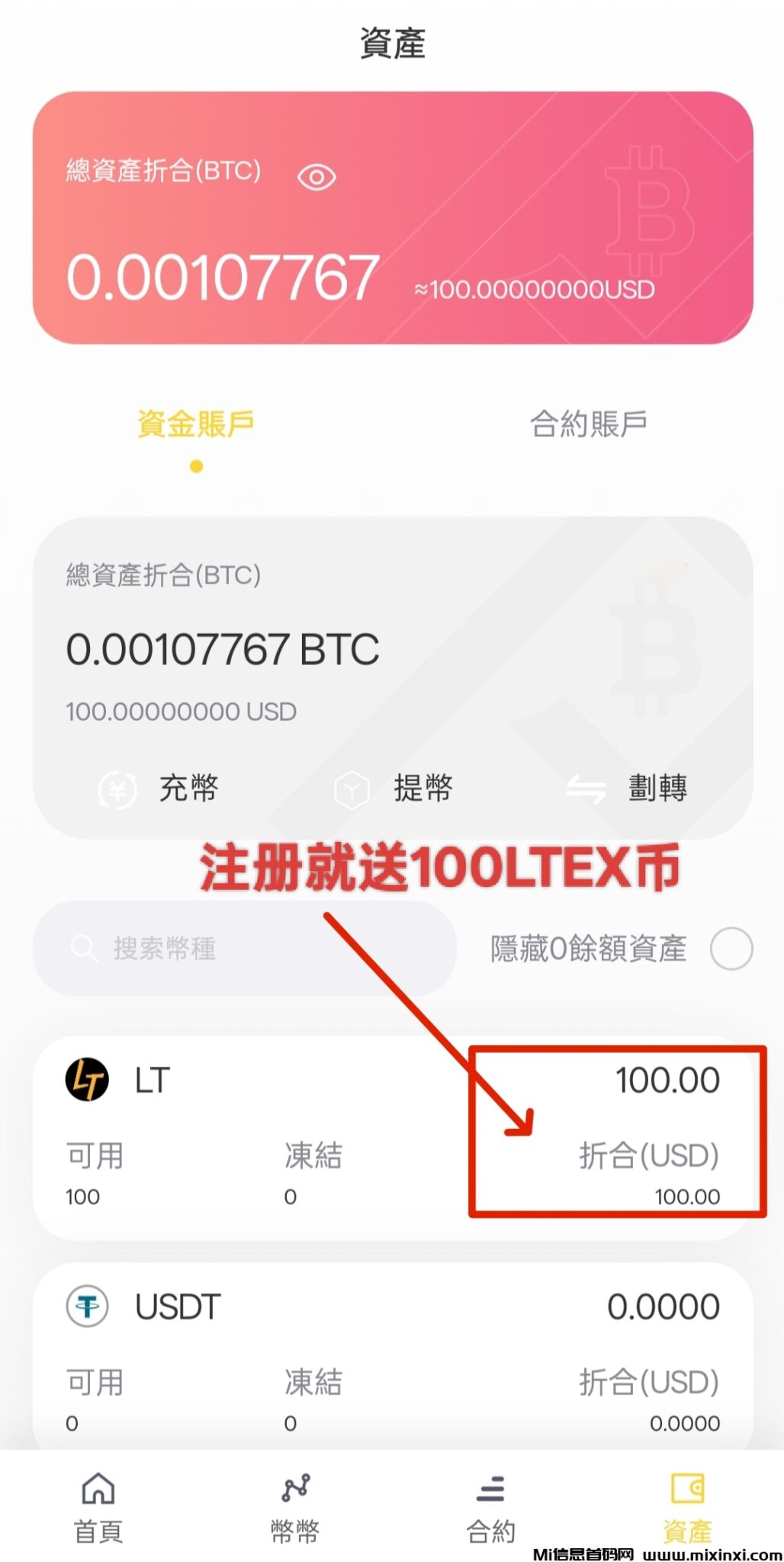
Task: Tap 提幣 to withdraw coins
Action: [x=394, y=789]
